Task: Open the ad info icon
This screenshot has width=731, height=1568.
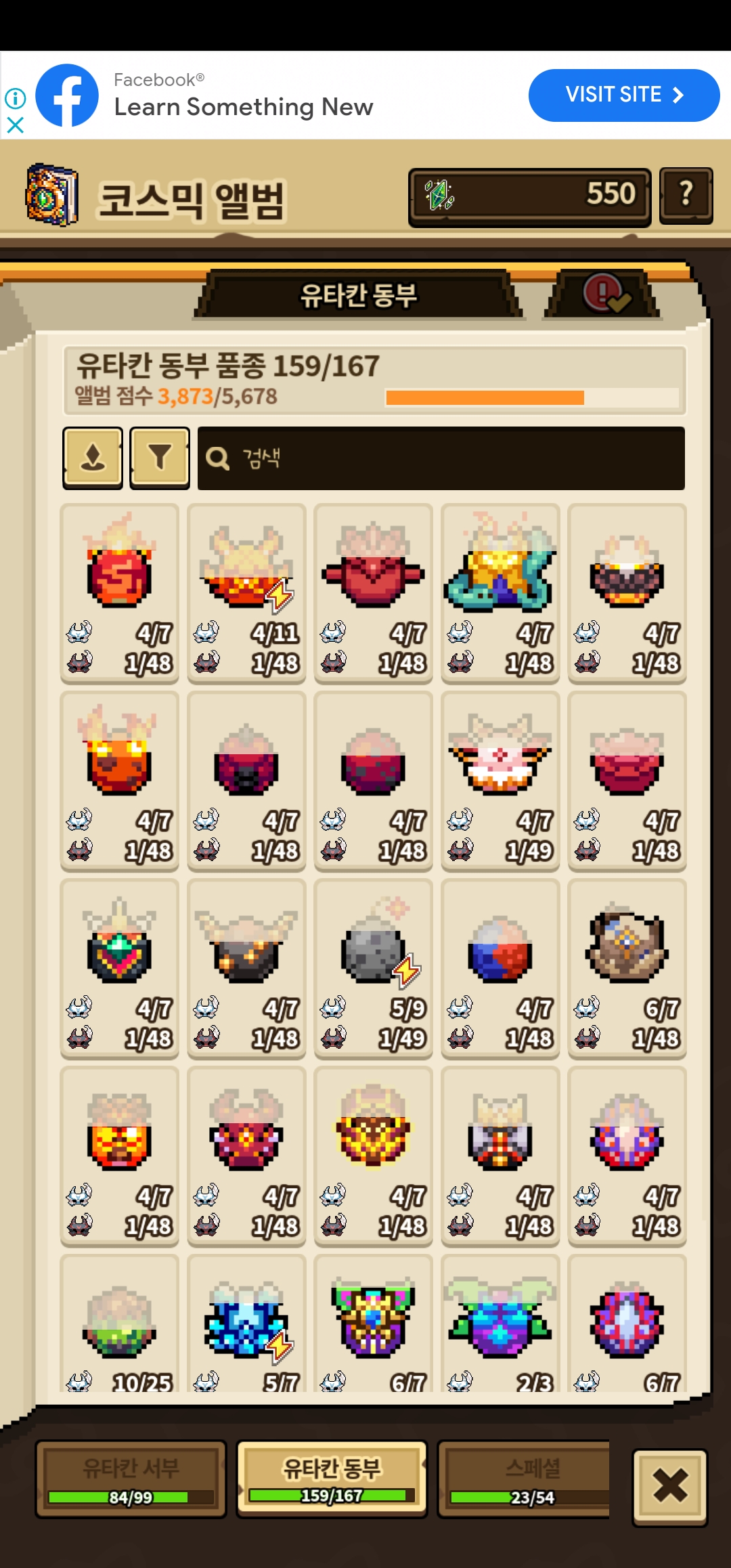Action: (x=15, y=99)
